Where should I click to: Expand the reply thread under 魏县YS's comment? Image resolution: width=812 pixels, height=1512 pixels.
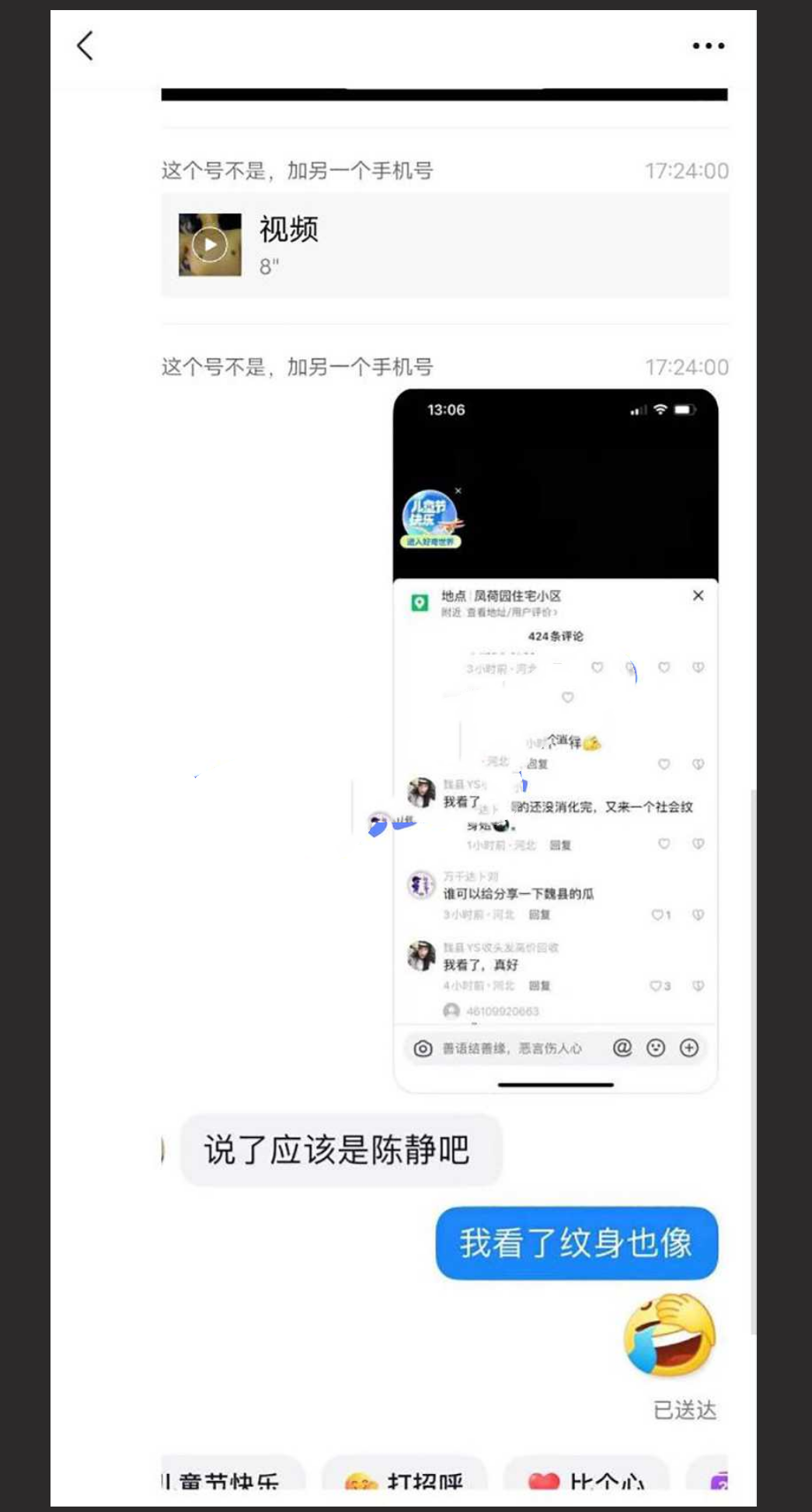point(562,845)
